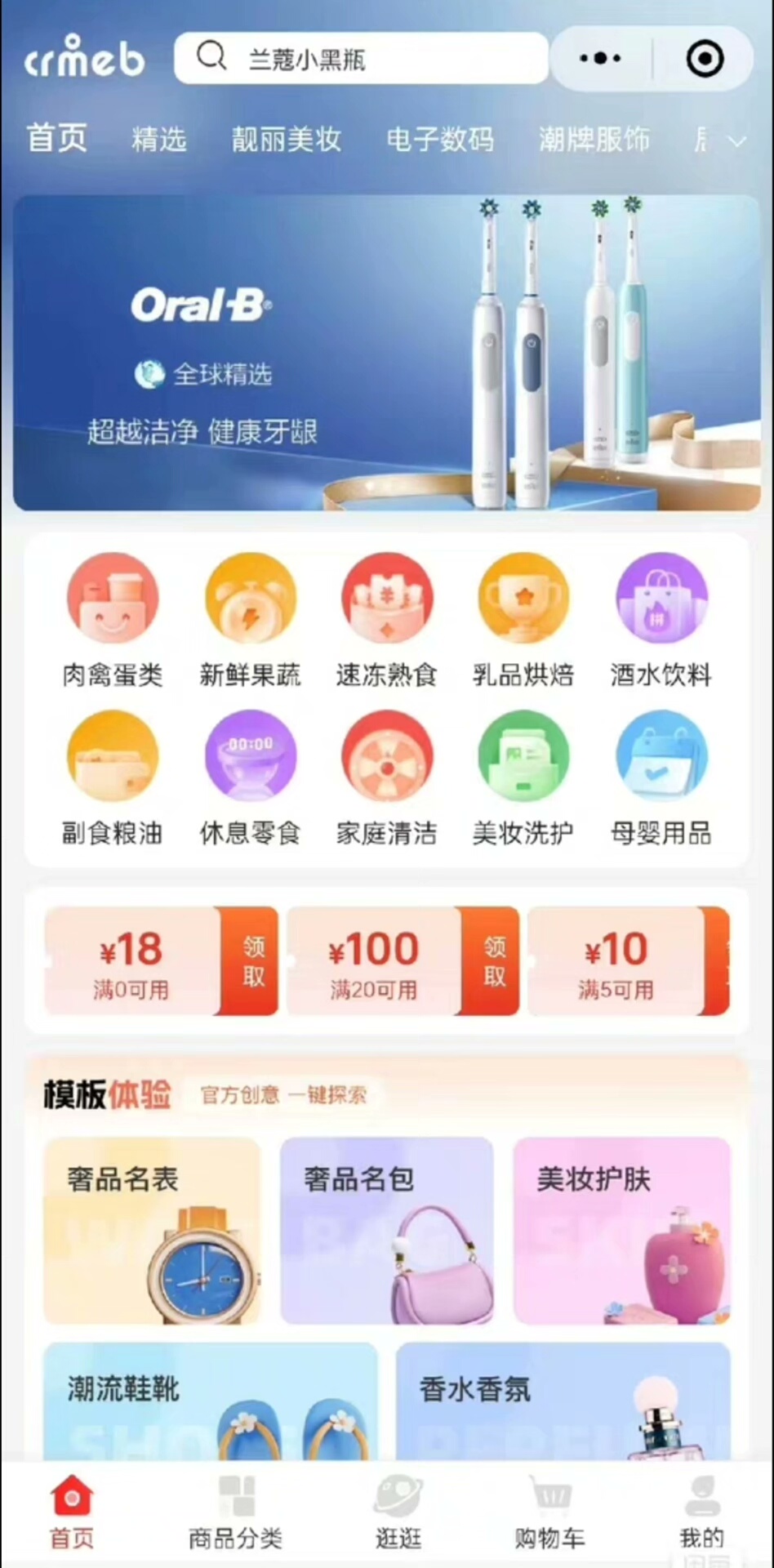The width and height of the screenshot is (774, 1568).
Task: Close the mini program with the circle button
Action: tap(705, 58)
